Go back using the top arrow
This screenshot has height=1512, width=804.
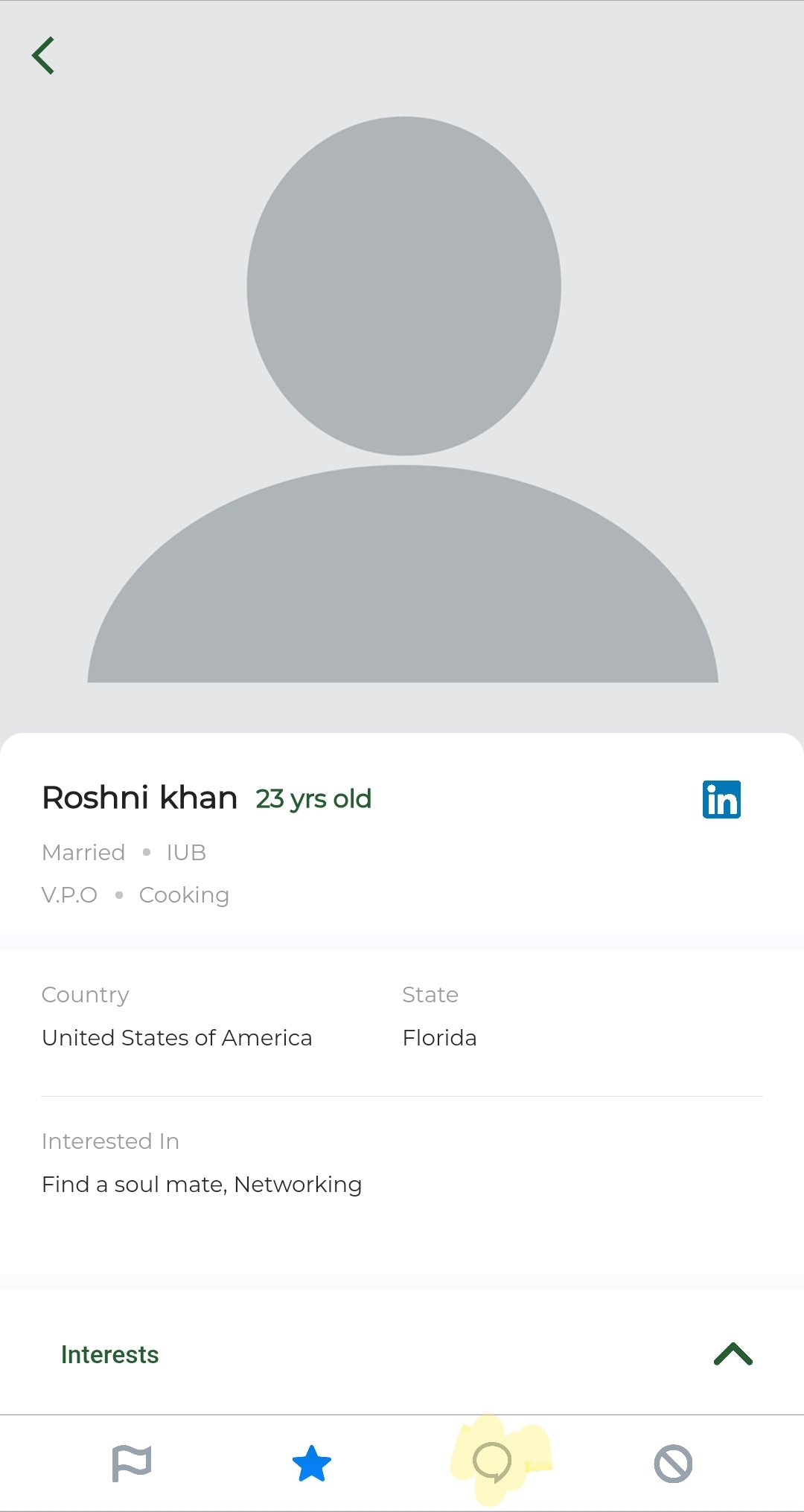tap(44, 56)
